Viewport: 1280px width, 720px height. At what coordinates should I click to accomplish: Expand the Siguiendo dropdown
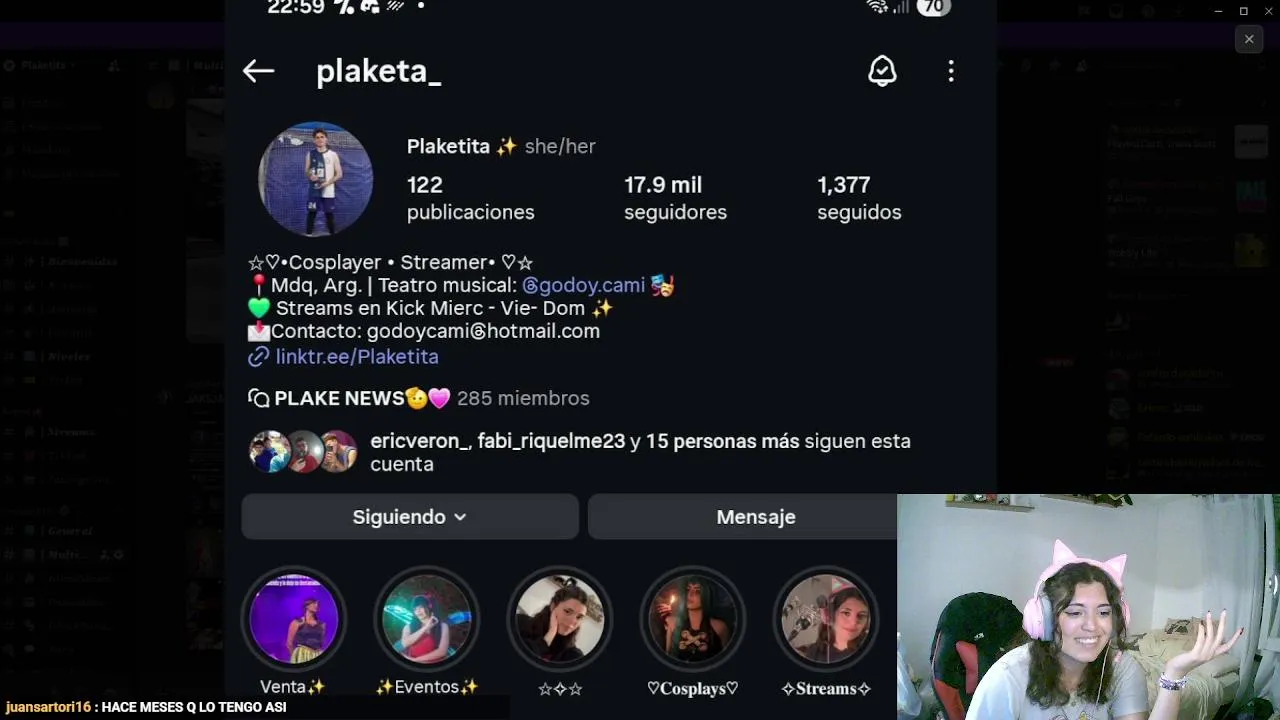click(x=410, y=517)
